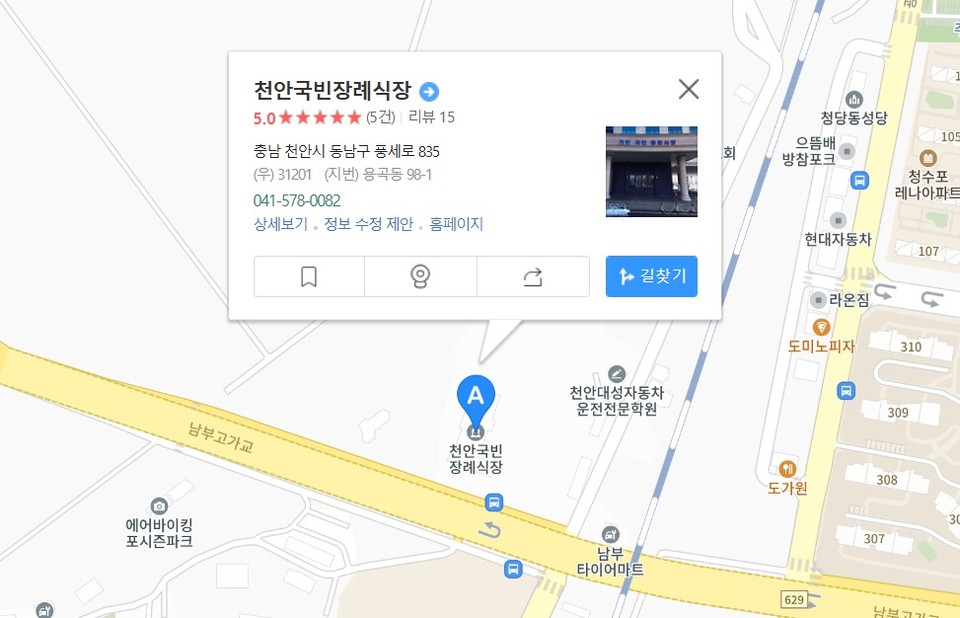Share this location
The width and height of the screenshot is (960, 618).
[x=533, y=277]
